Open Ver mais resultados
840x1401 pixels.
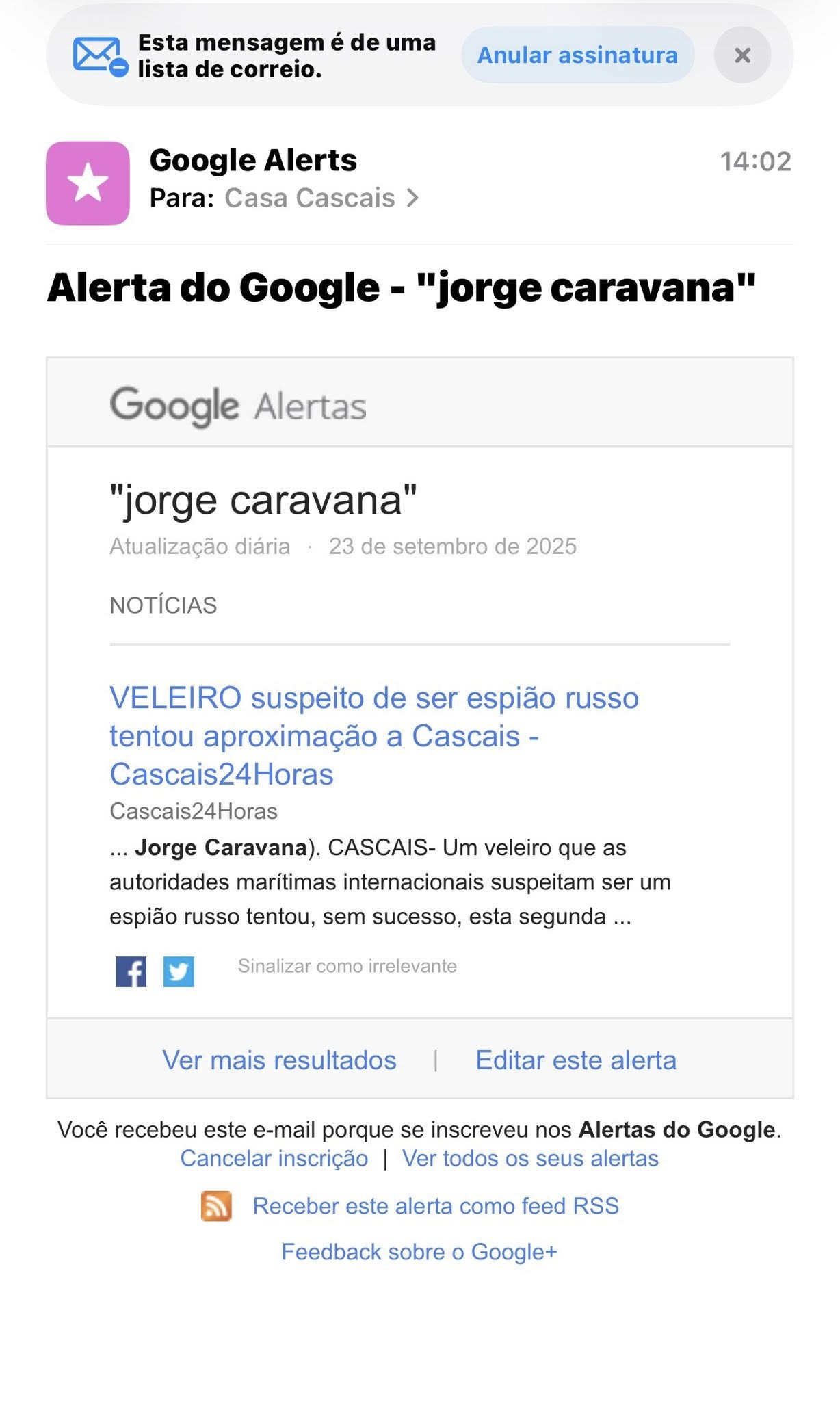279,1060
